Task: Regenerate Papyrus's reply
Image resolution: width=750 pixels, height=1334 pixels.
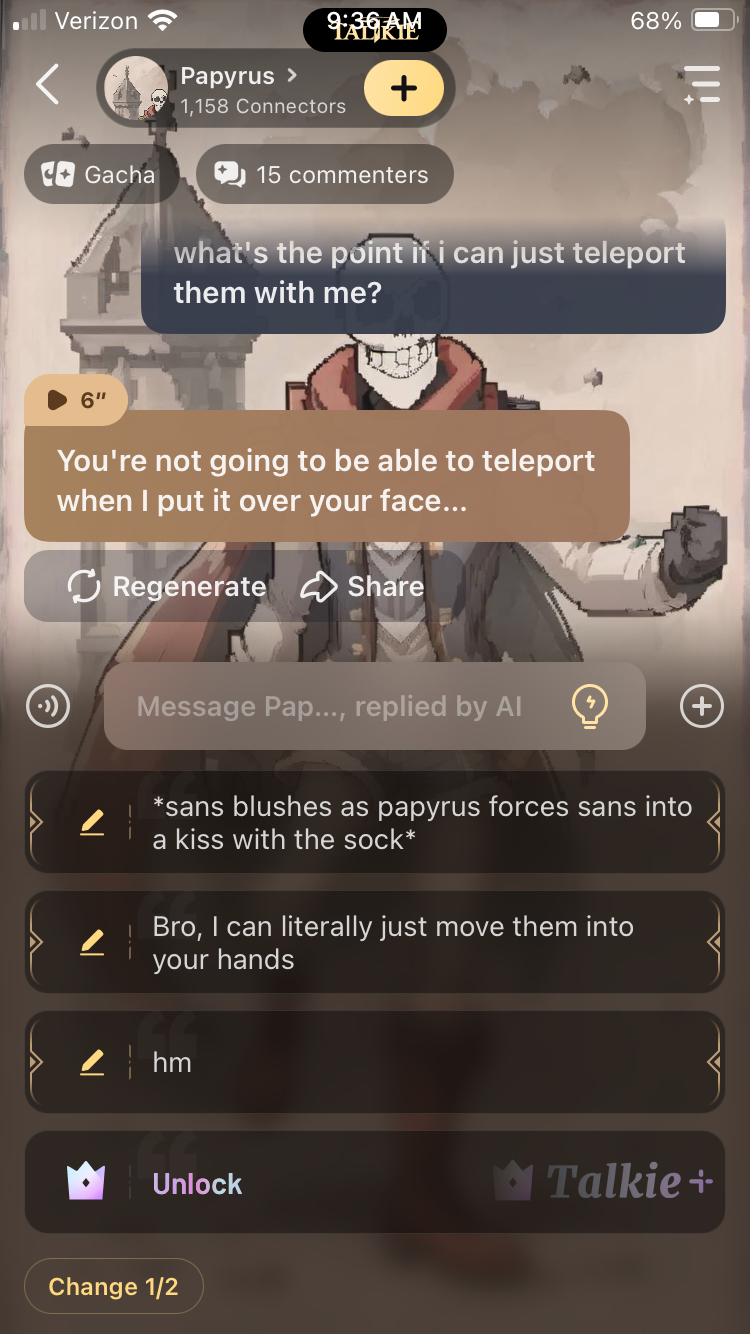Action: point(167,587)
